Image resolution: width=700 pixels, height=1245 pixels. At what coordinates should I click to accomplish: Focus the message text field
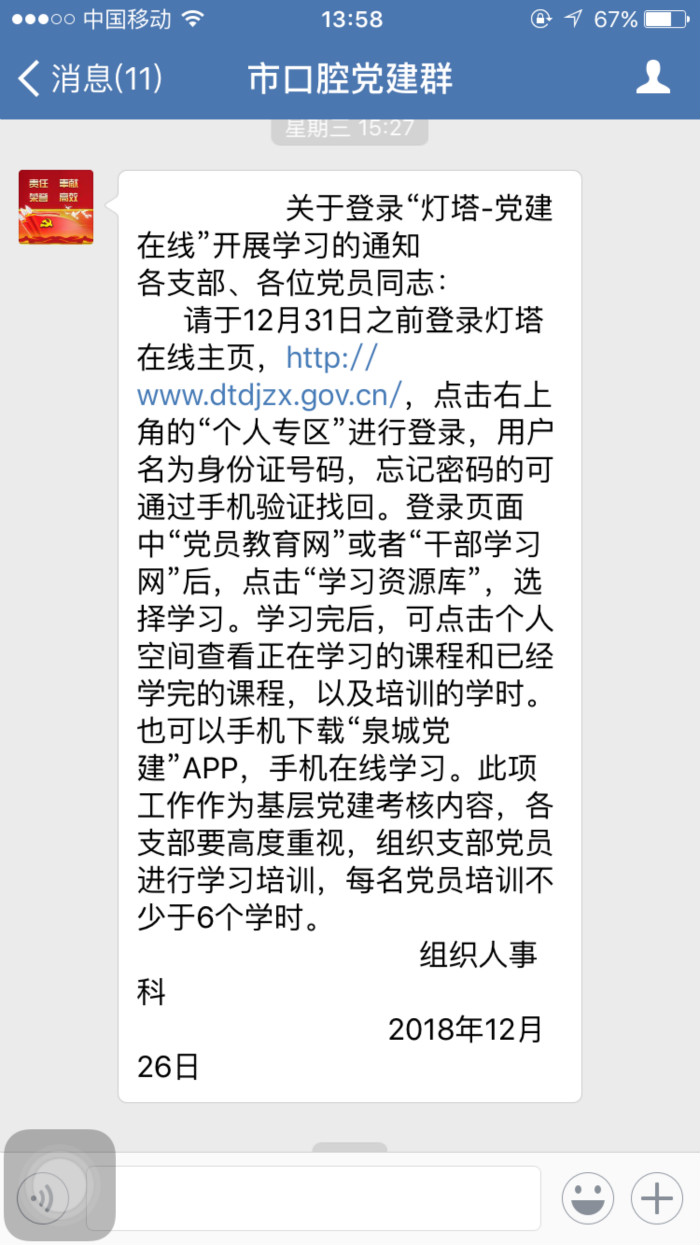(x=320, y=1197)
